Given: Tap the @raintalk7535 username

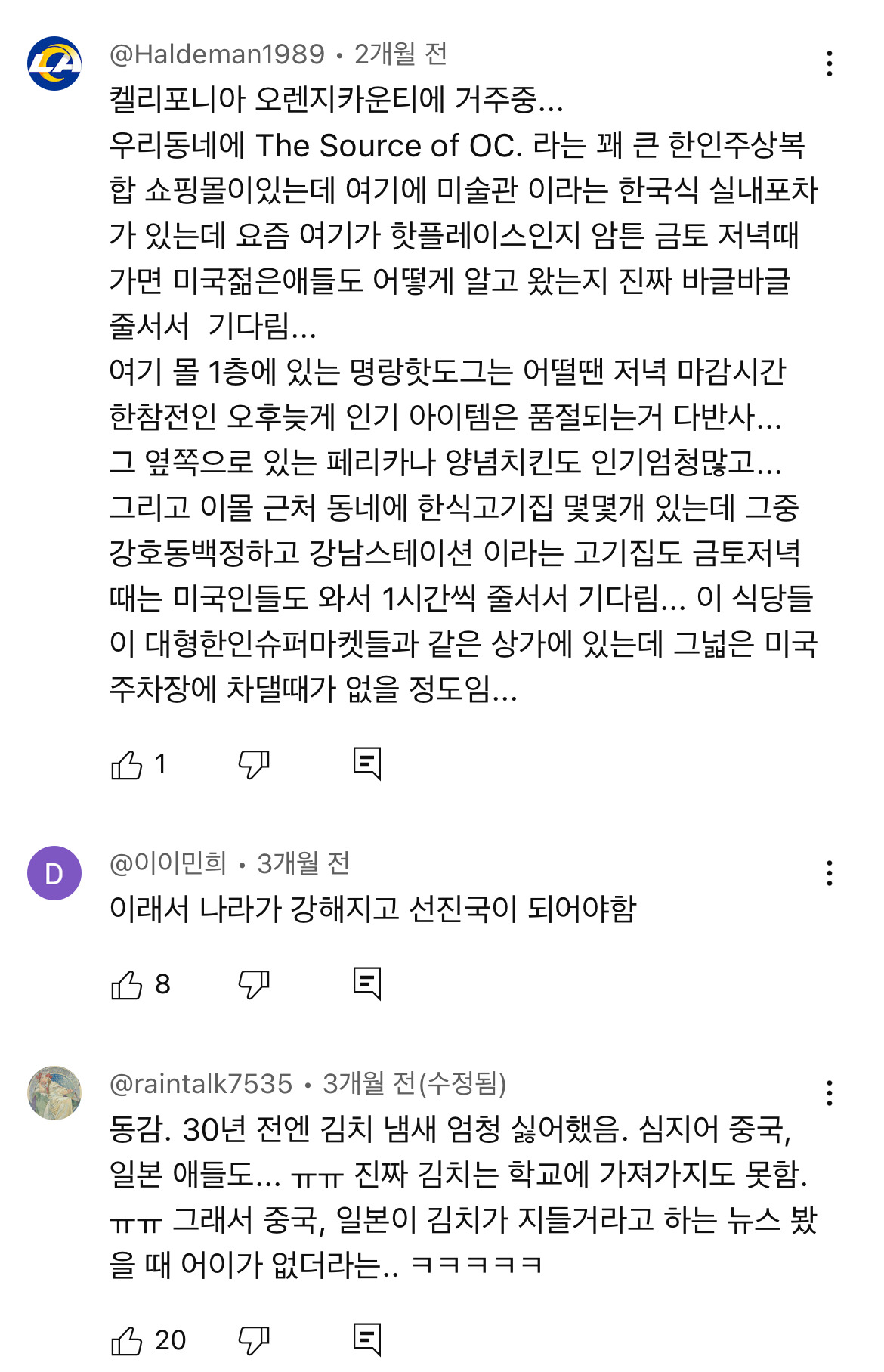Looking at the screenshot, I should coord(201,1084).
